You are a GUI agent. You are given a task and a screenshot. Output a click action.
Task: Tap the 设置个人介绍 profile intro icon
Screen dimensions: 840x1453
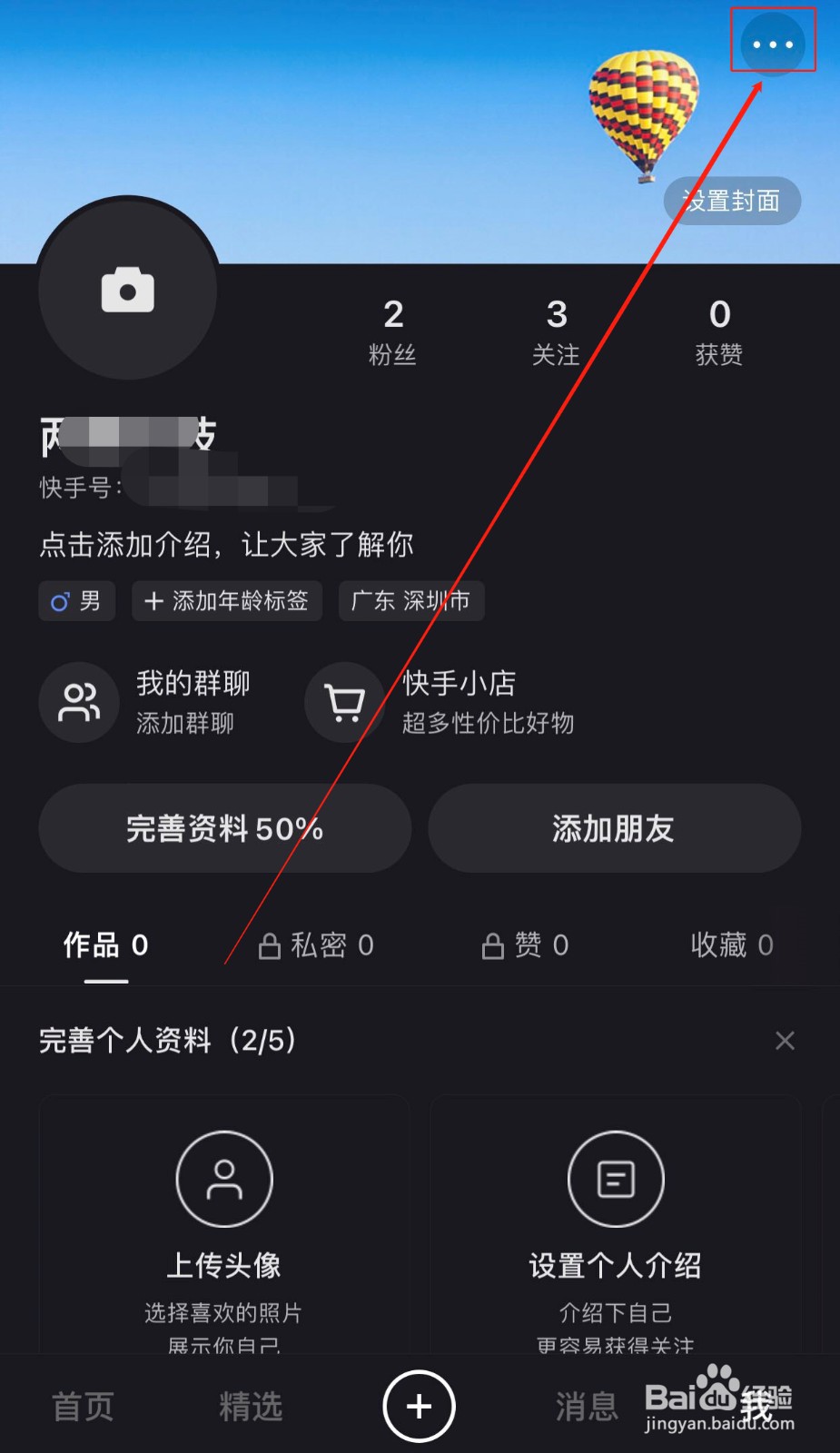click(x=616, y=1178)
